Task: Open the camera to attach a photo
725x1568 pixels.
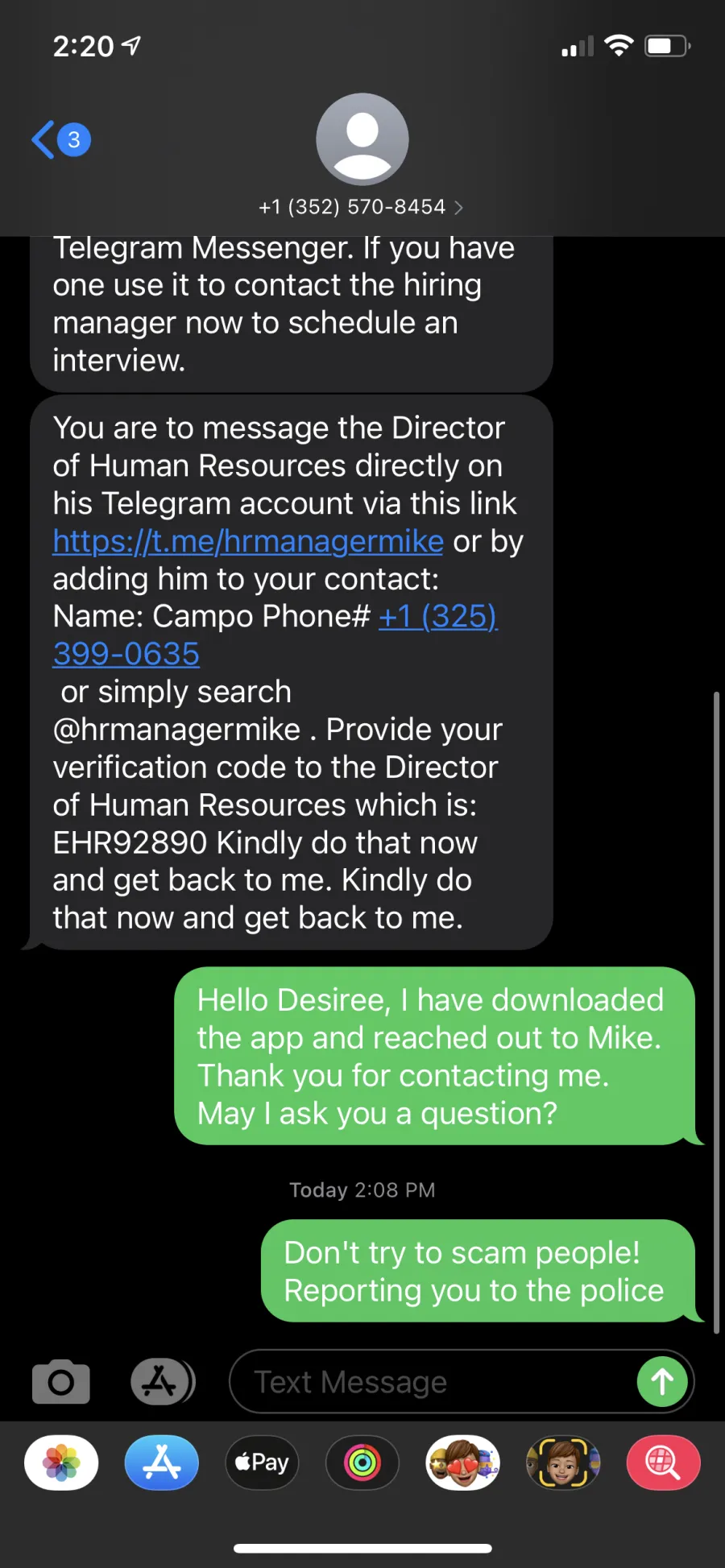Action: (61, 1381)
